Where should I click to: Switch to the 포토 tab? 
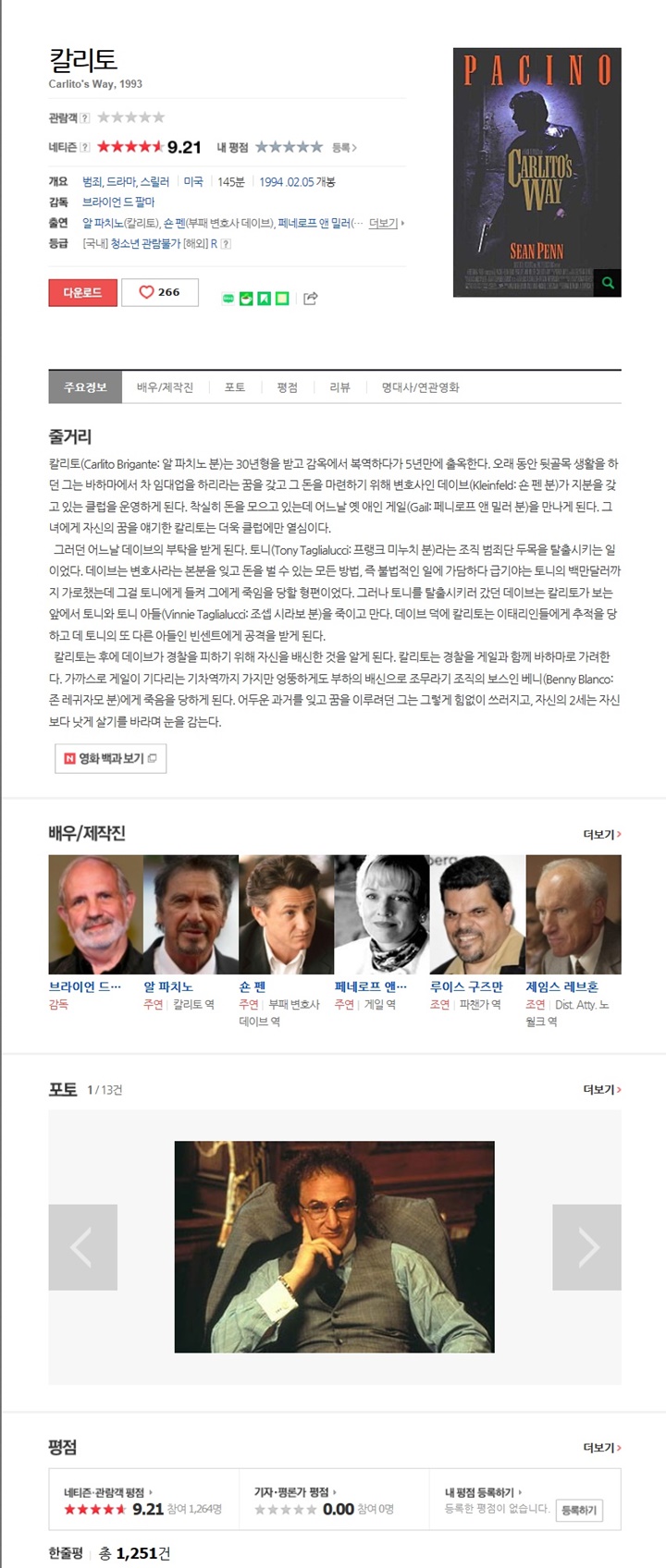click(235, 387)
